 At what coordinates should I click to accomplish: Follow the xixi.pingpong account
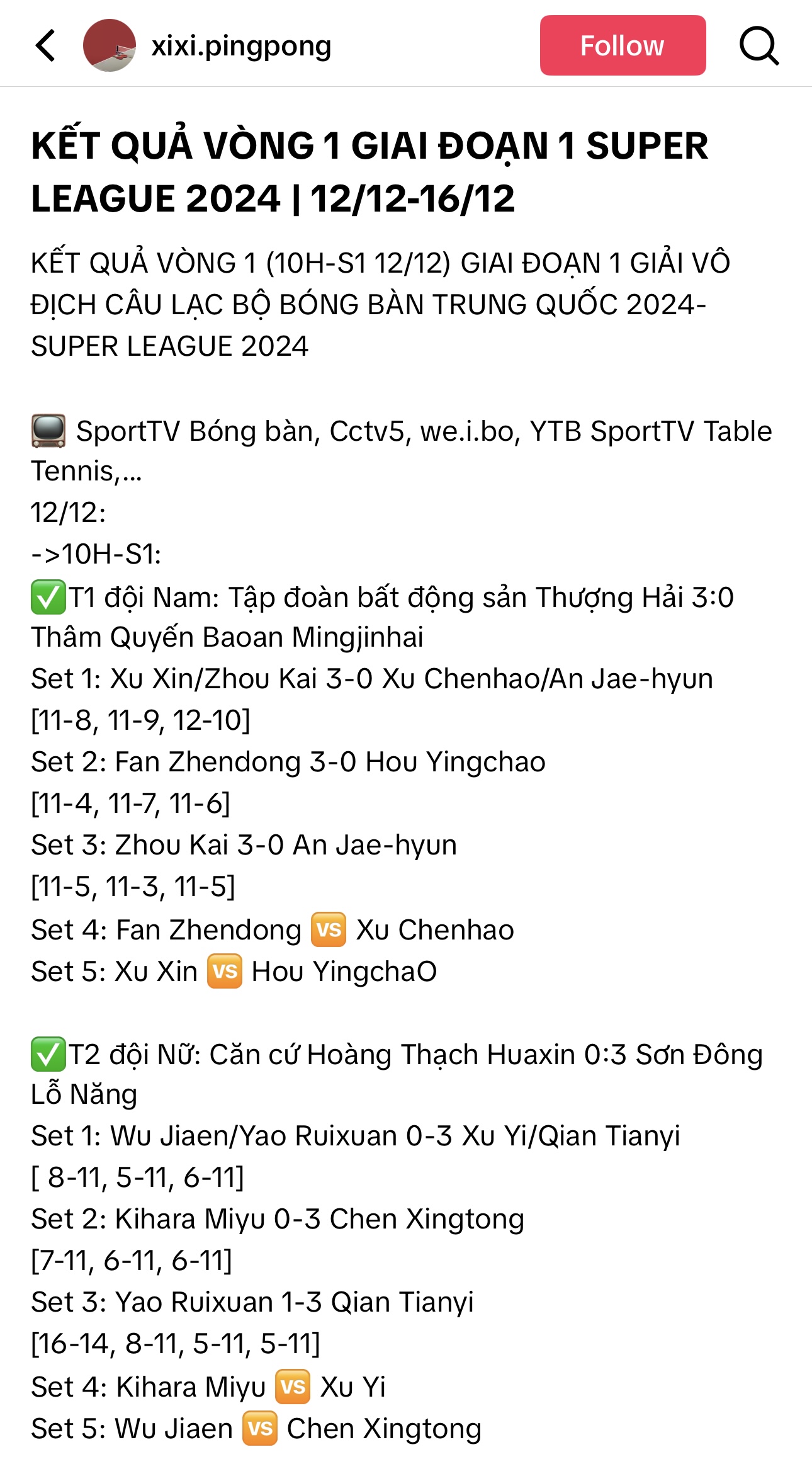623,45
